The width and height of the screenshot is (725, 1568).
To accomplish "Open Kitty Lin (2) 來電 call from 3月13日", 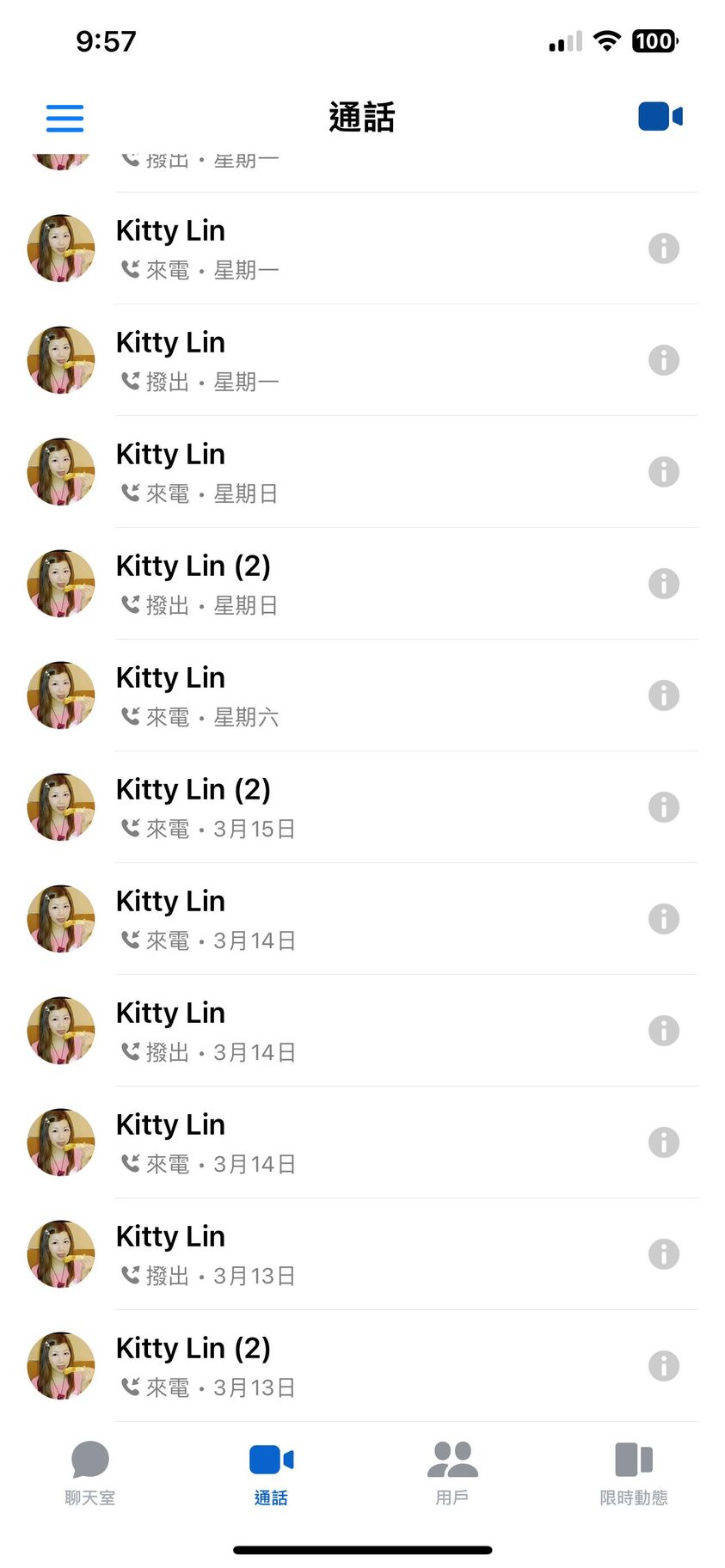I will pyautogui.click(x=344, y=1366).
